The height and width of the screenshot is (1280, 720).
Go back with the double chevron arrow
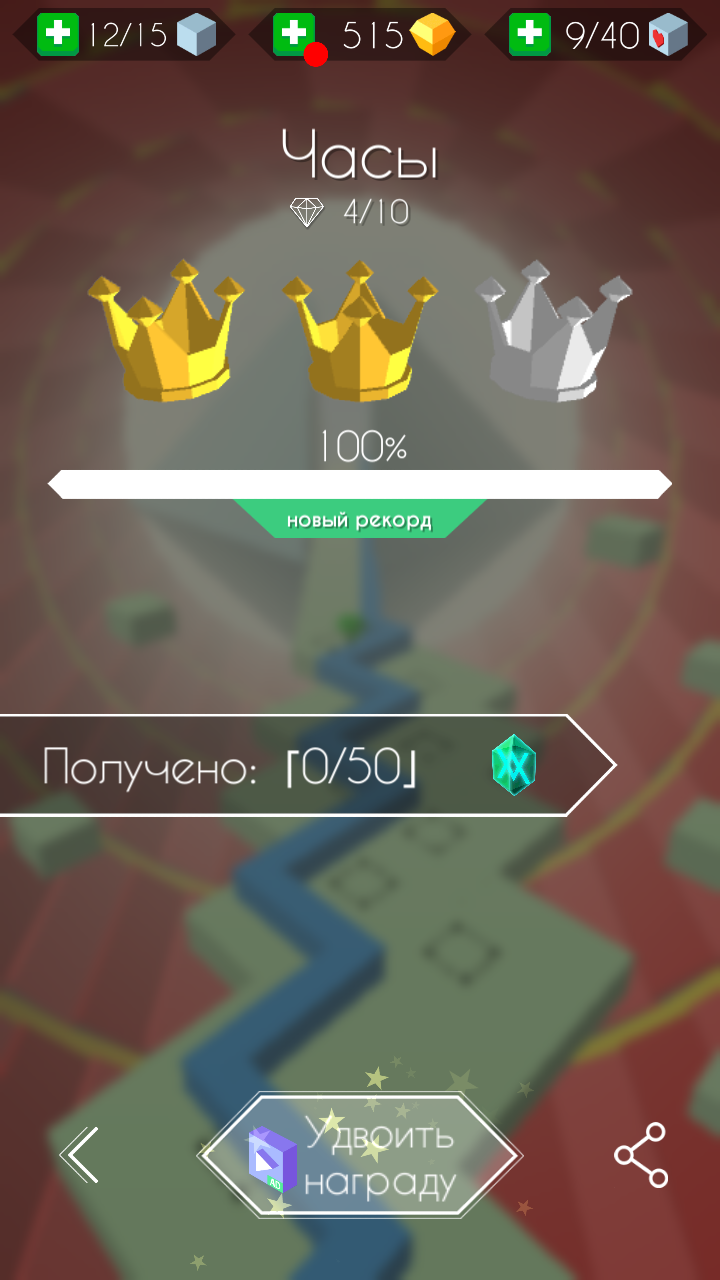[80, 1155]
